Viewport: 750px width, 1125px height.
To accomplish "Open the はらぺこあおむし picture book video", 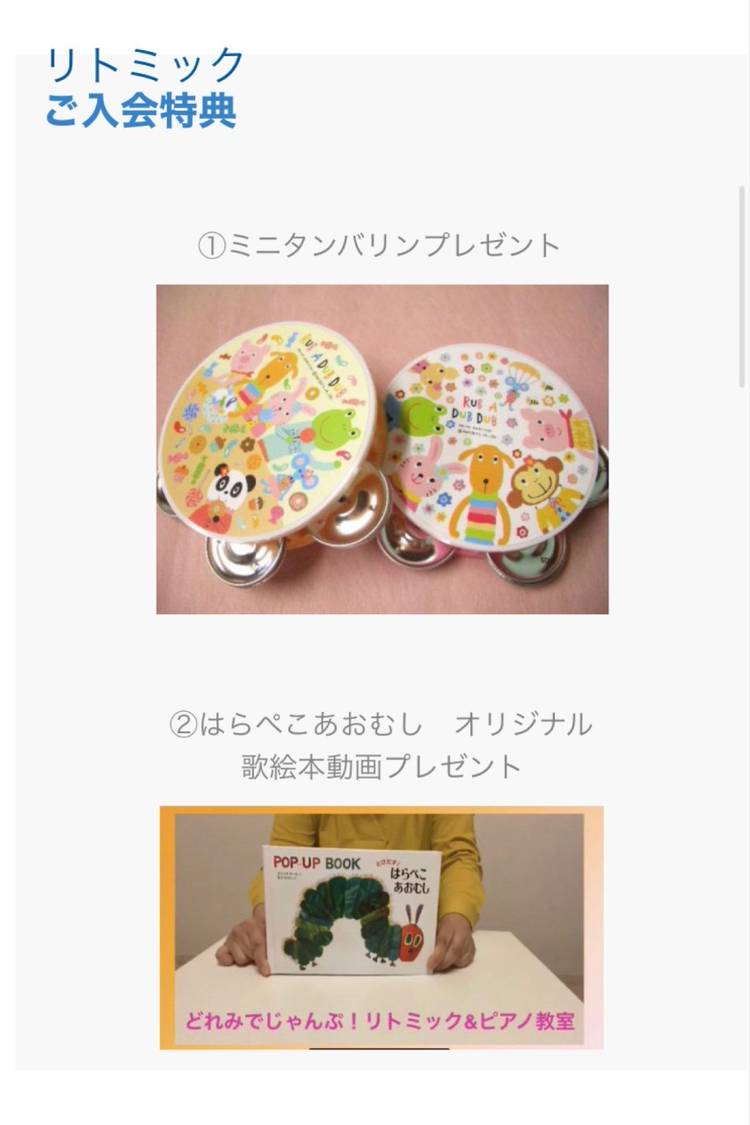I will click(381, 927).
